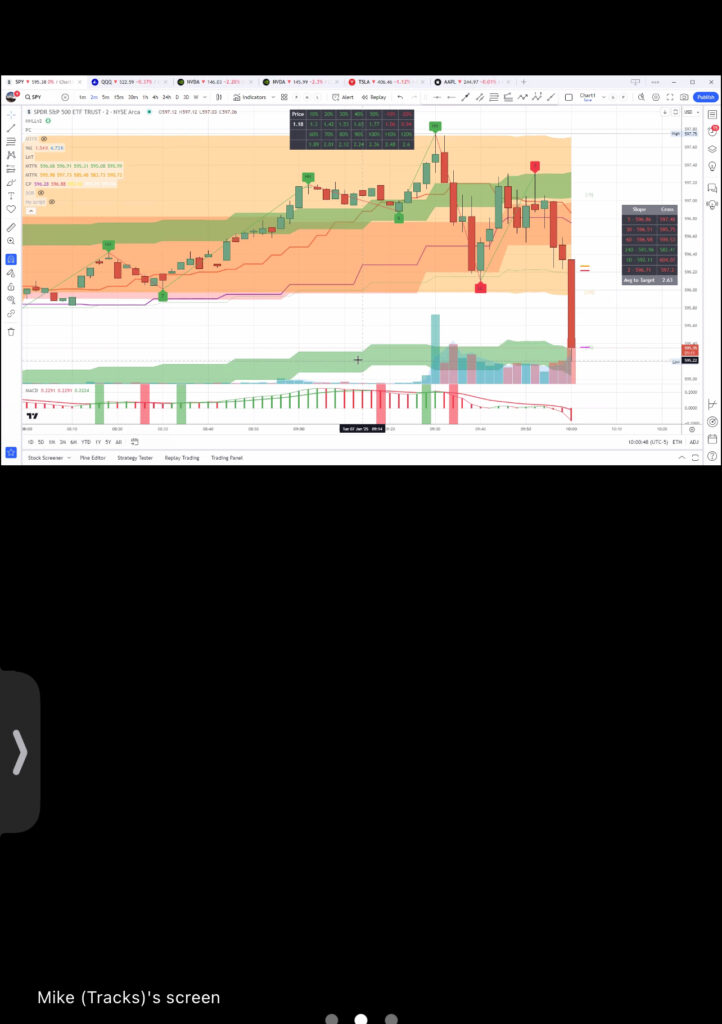Go to the first page indicator dot

click(331, 1019)
